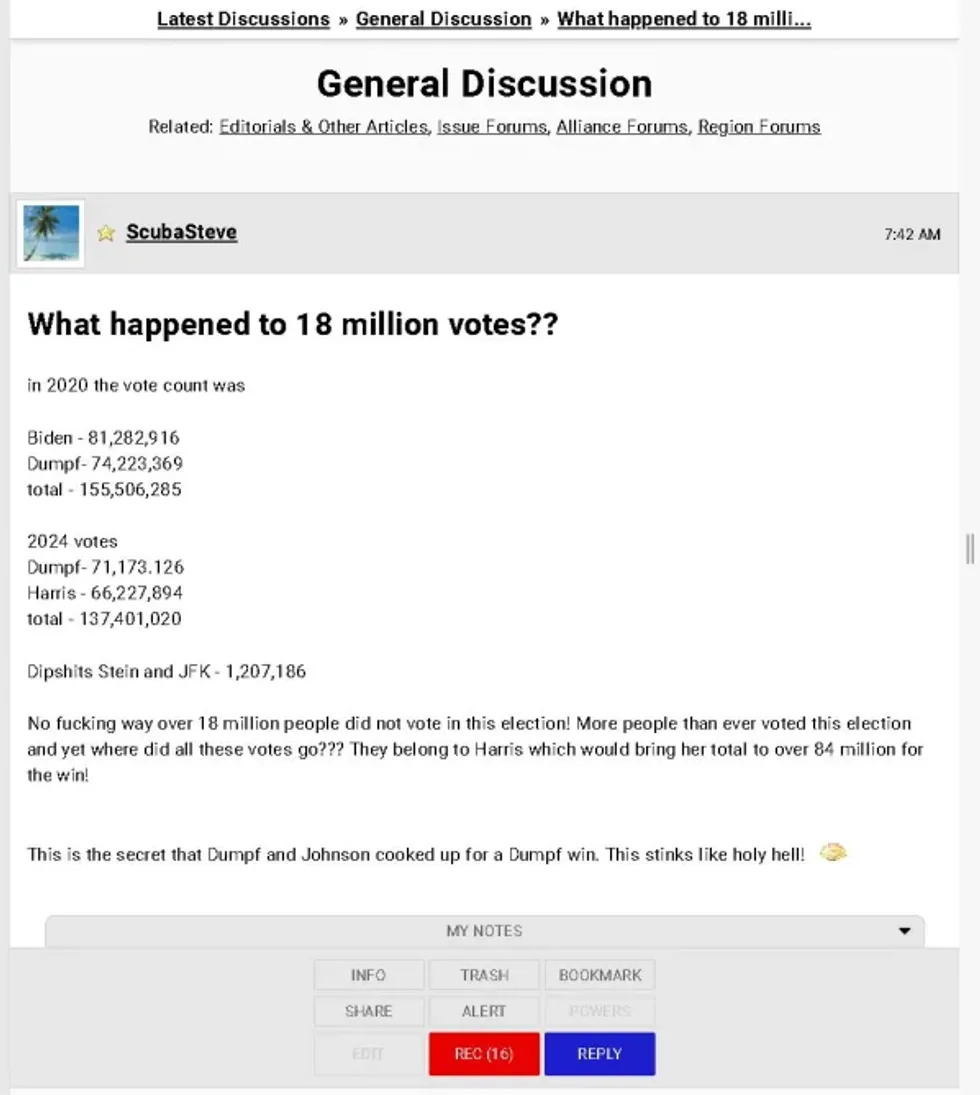This screenshot has height=1095, width=980.
Task: Go to General Discussion breadcrumb link
Action: [443, 19]
